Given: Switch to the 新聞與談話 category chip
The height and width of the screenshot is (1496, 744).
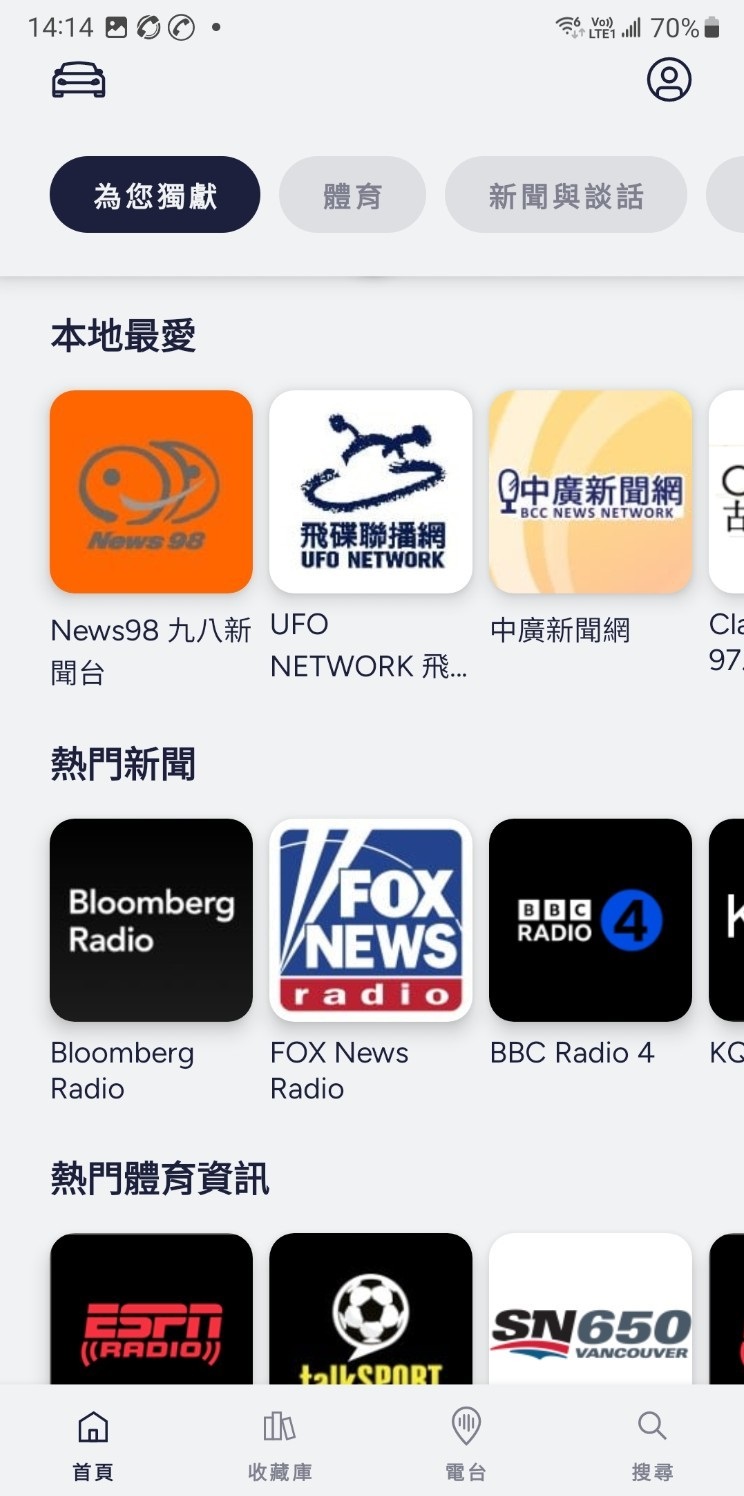Looking at the screenshot, I should (x=565, y=195).
